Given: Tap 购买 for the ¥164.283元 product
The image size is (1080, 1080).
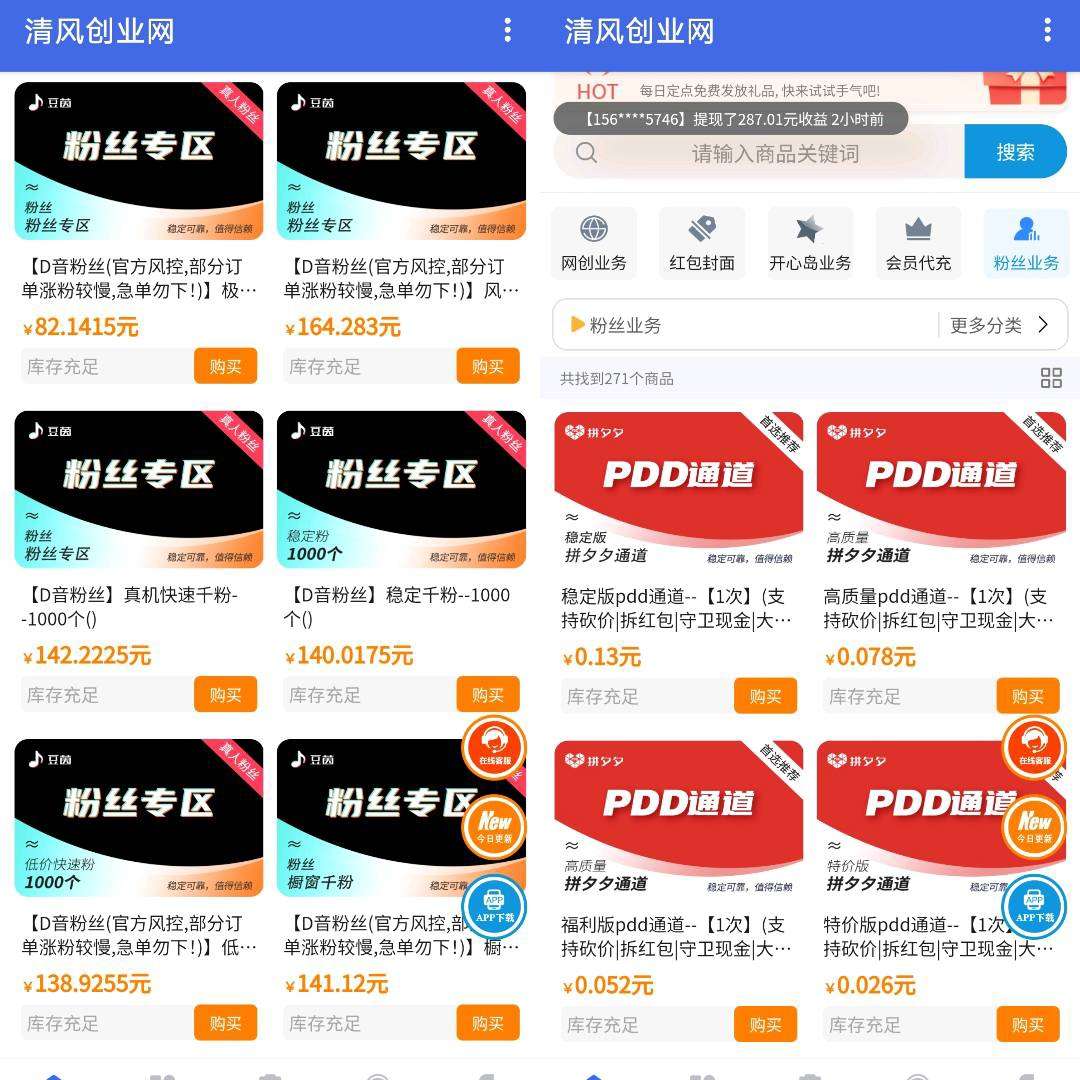Looking at the screenshot, I should (487, 366).
